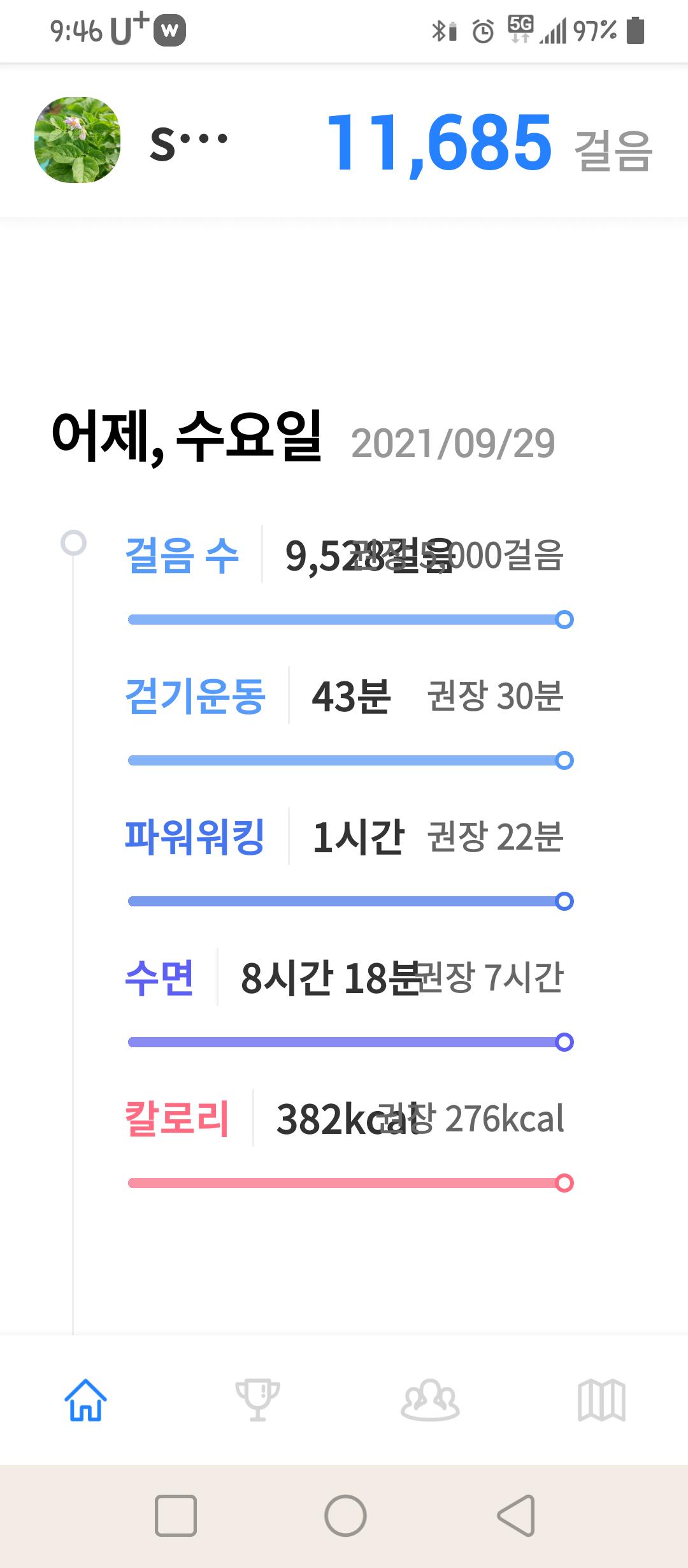
Task: Open recent apps from navigation bar
Action: [x=175, y=1515]
